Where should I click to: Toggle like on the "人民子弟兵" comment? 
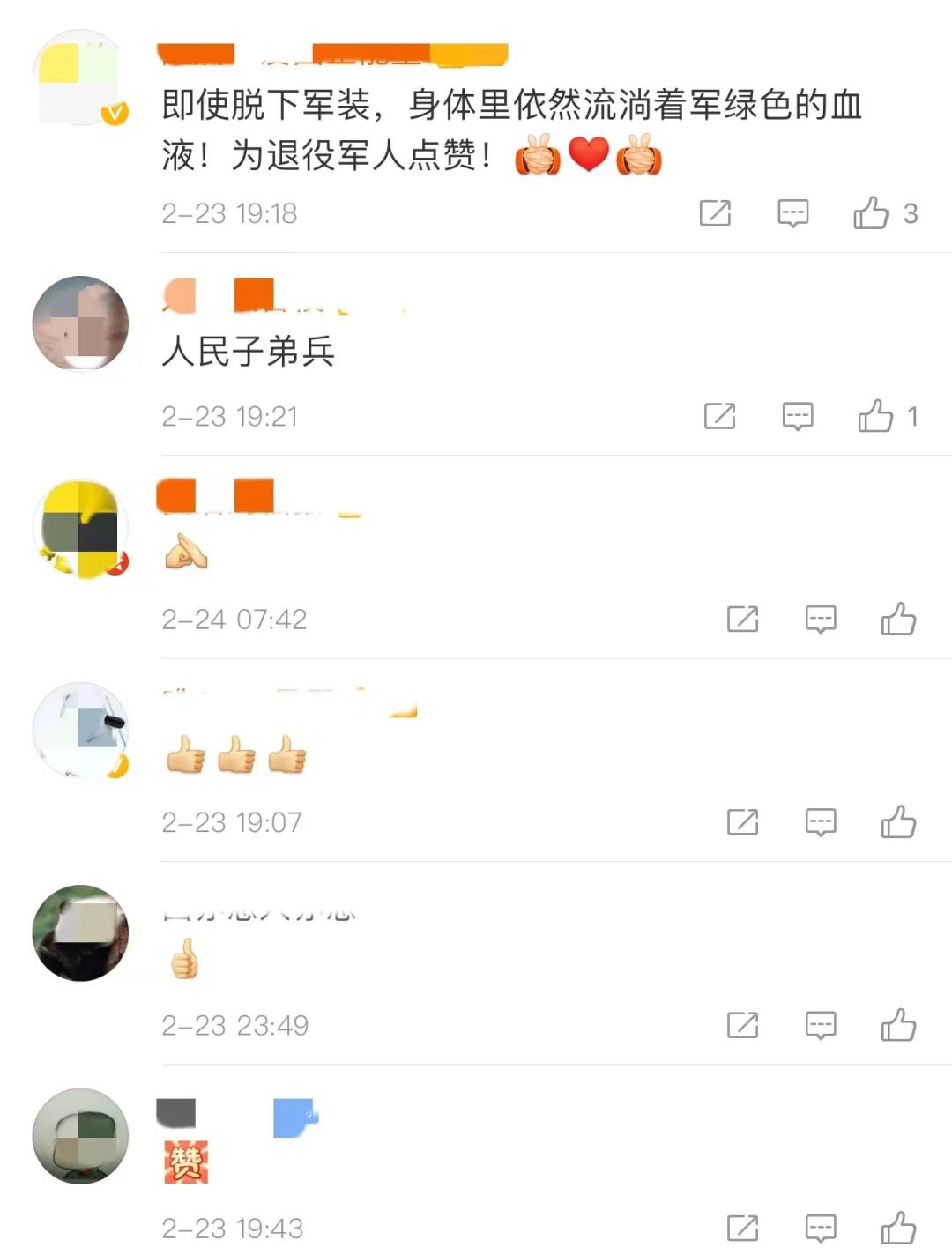point(876,415)
